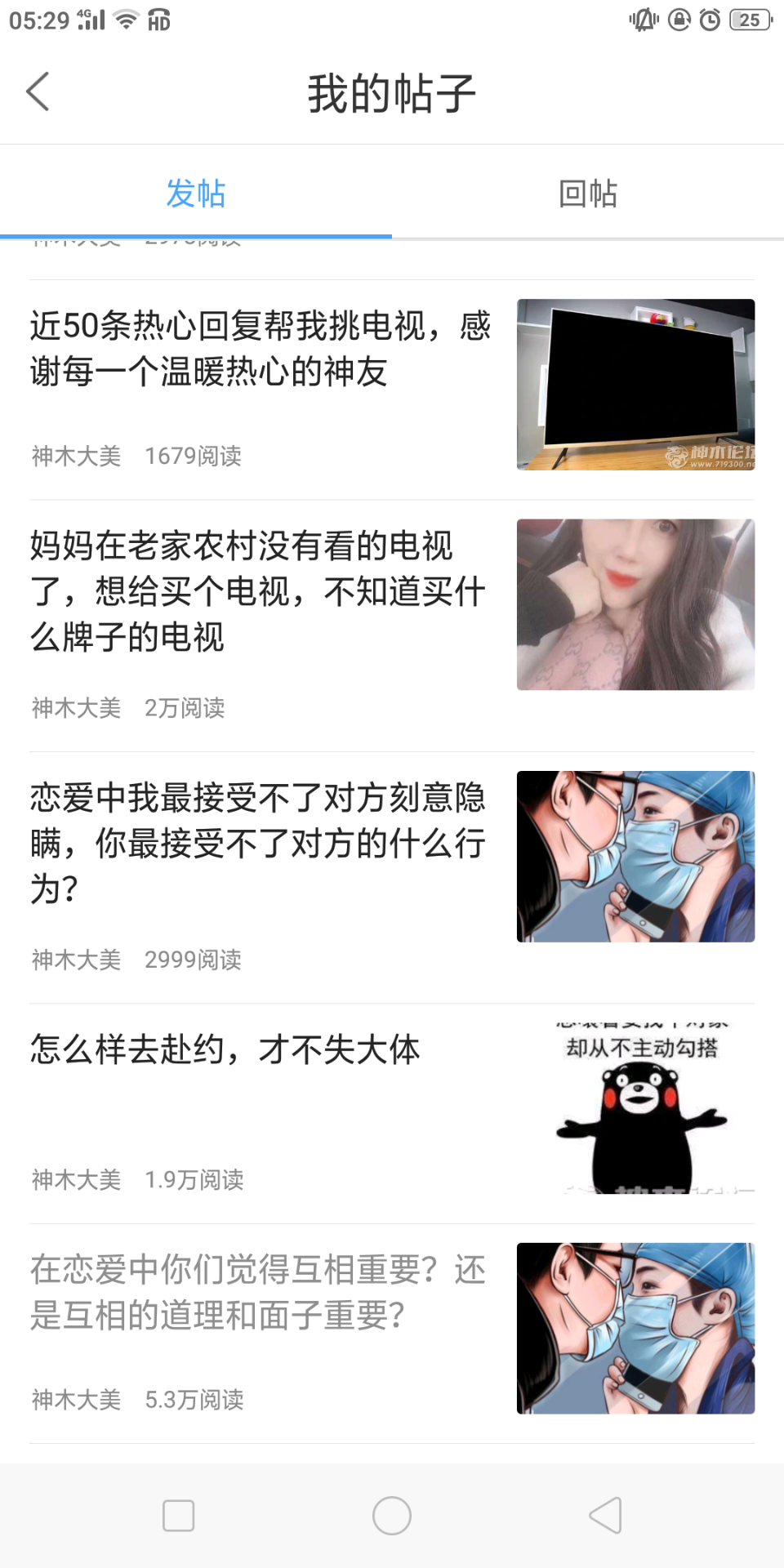Screen dimensions: 784x1568
Task: Tap the system home button
Action: (392, 1516)
